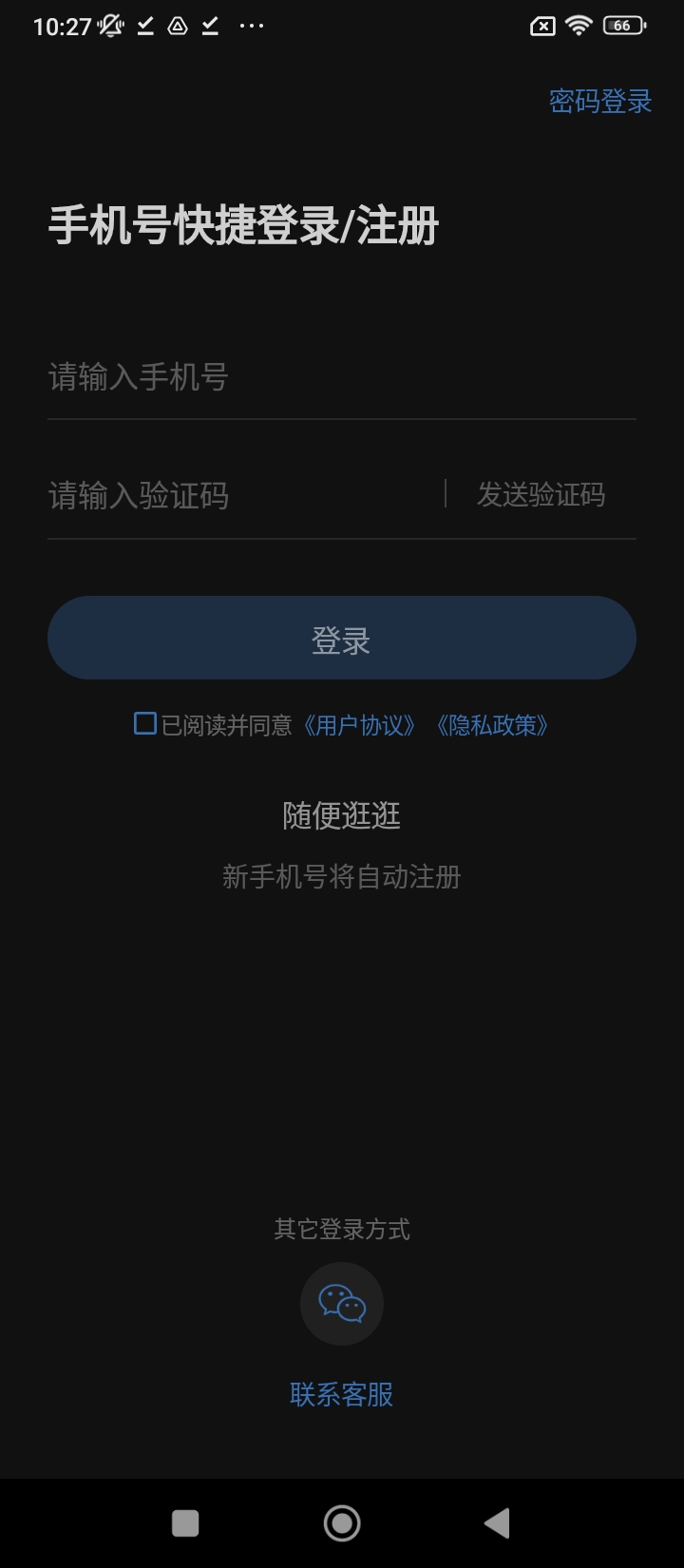Tap 发送验证码 to send the code
The width and height of the screenshot is (684, 1568).
pyautogui.click(x=541, y=495)
